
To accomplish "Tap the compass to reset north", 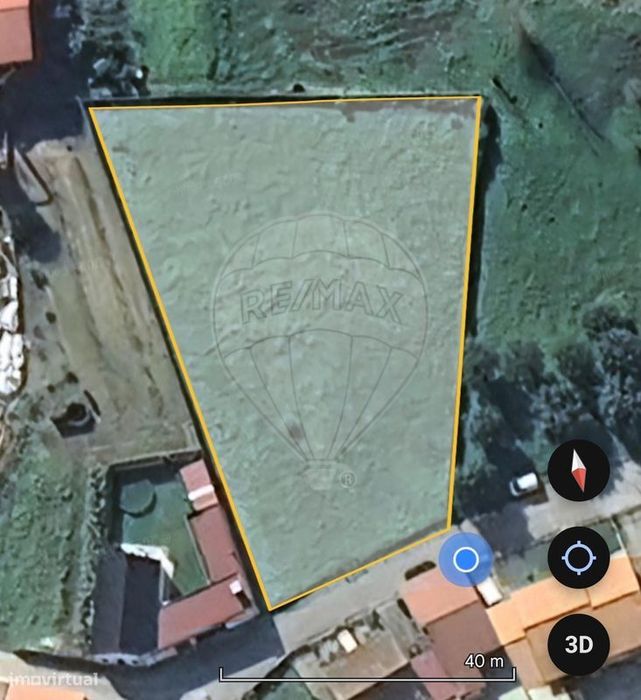I will click(x=578, y=470).
